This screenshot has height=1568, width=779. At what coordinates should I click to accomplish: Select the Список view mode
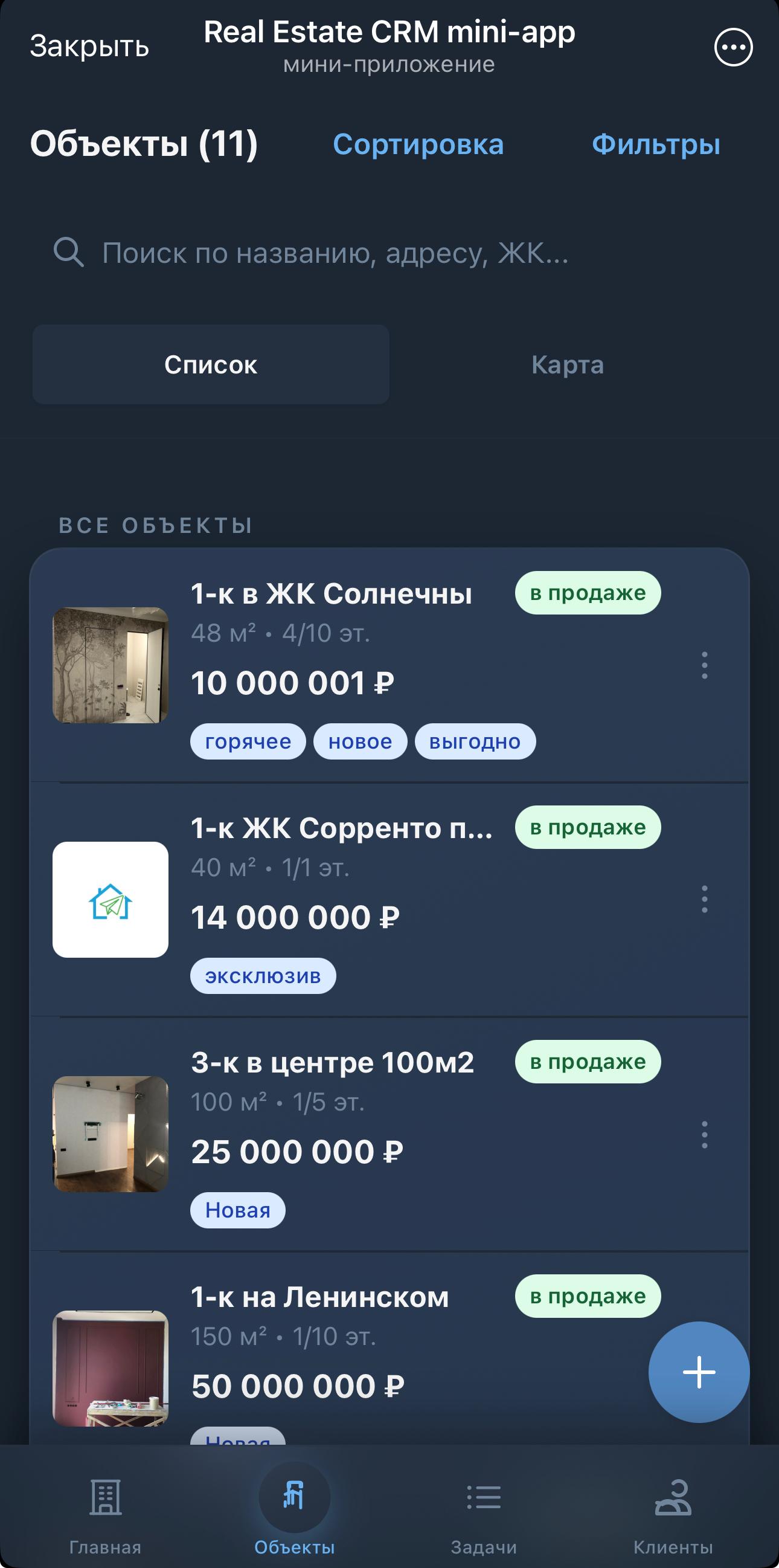click(x=211, y=364)
